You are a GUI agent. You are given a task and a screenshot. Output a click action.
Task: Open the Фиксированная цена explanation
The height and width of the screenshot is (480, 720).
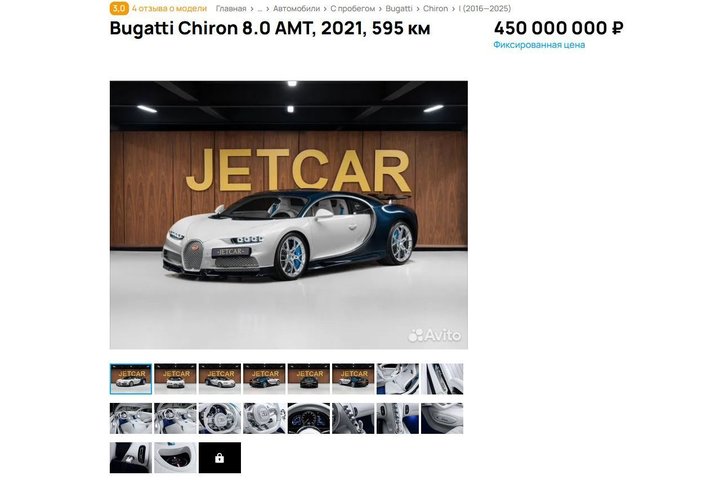pyautogui.click(x=539, y=45)
